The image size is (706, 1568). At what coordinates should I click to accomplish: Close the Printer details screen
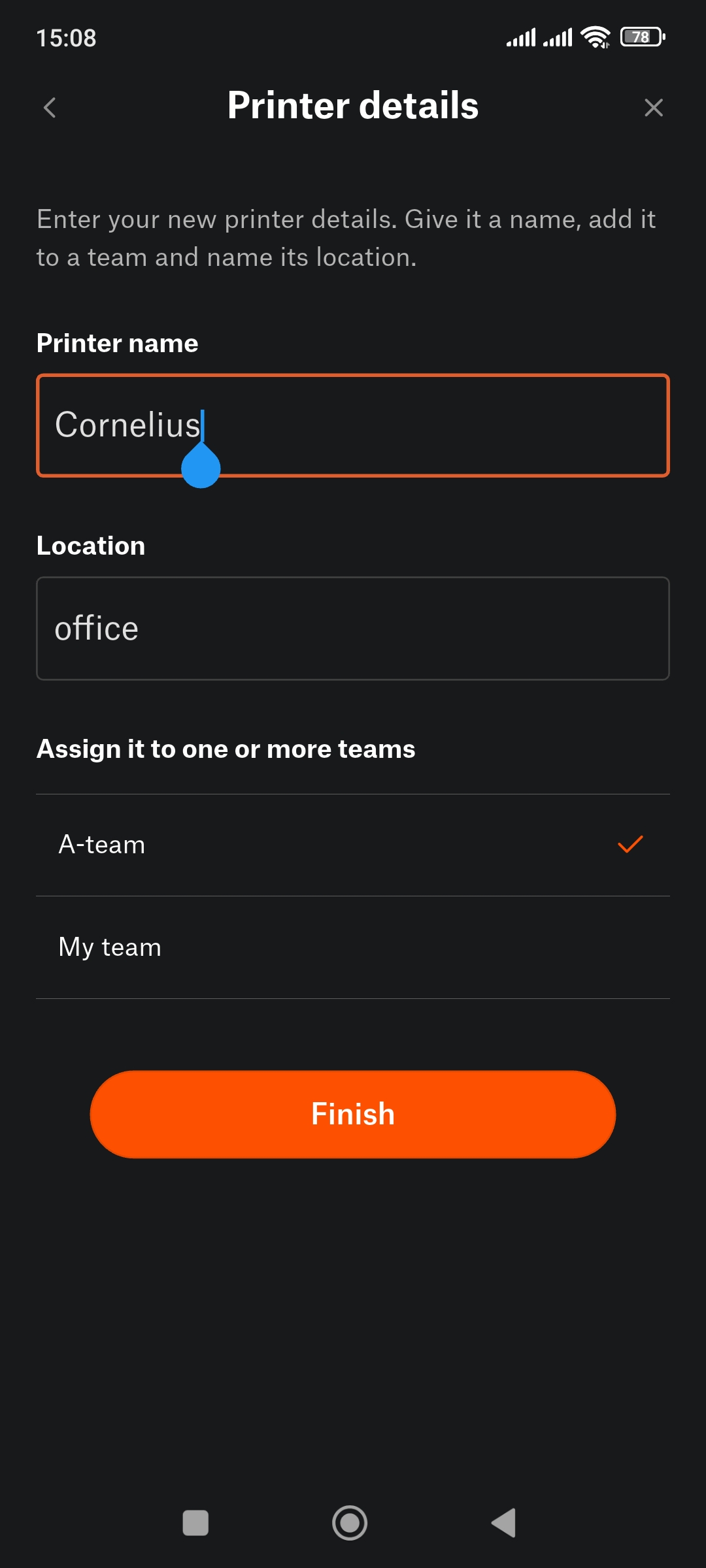pos(653,107)
